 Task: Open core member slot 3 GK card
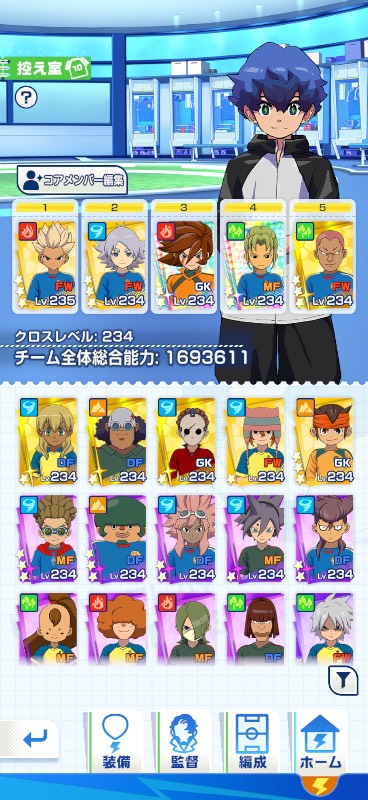(184, 256)
